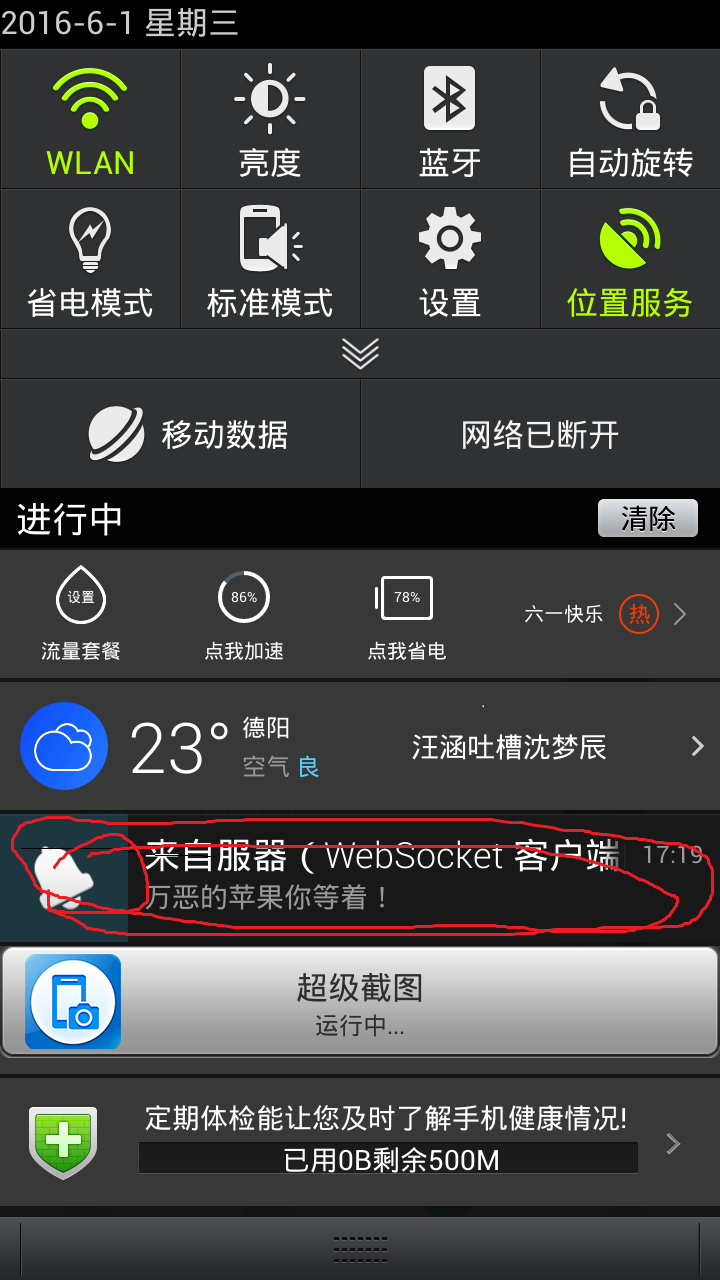Viewport: 720px width, 1280px height.
Task: Open the 德阳 weather notification
Action: click(360, 746)
